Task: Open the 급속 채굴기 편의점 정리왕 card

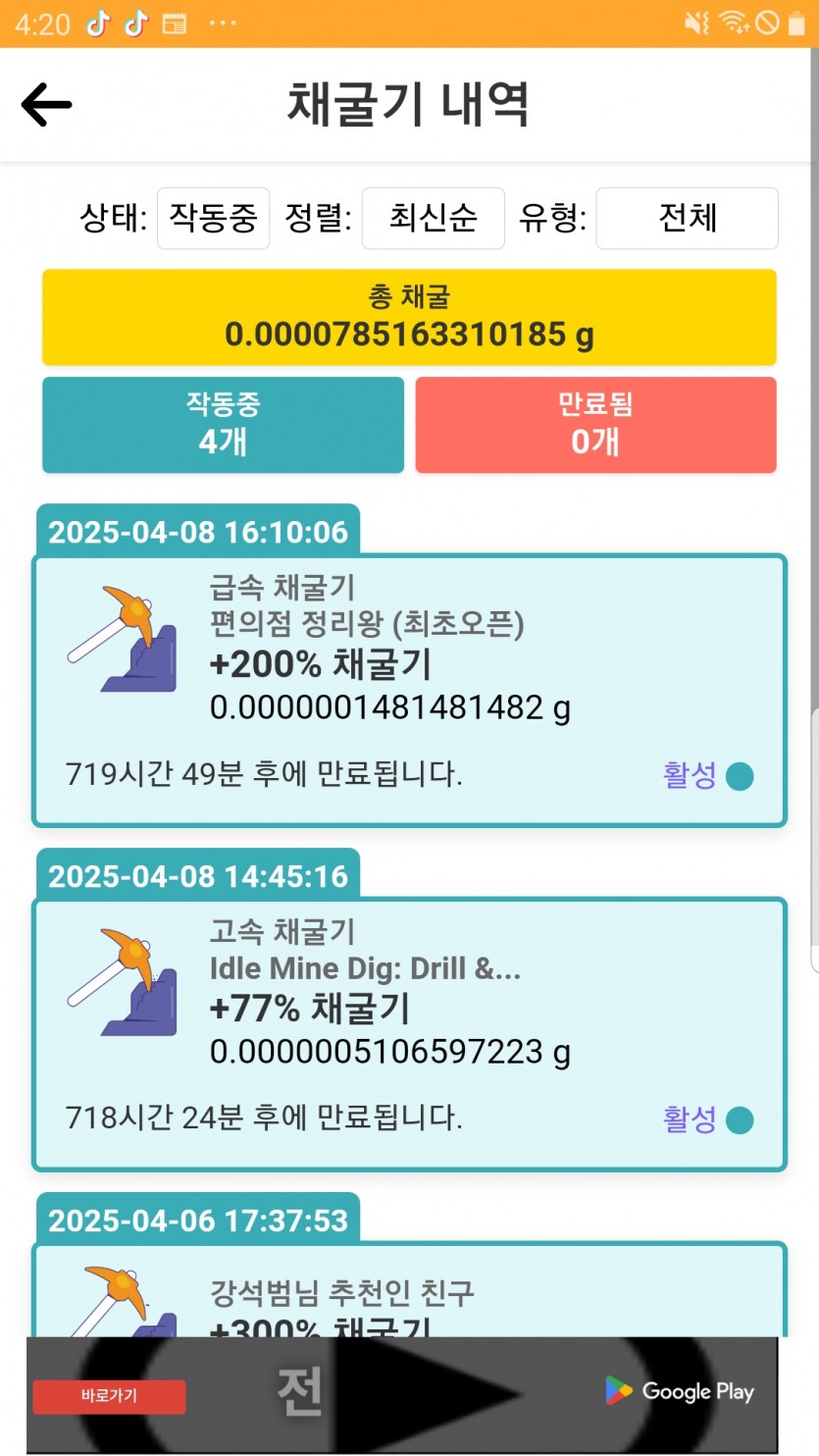Action: [x=410, y=691]
